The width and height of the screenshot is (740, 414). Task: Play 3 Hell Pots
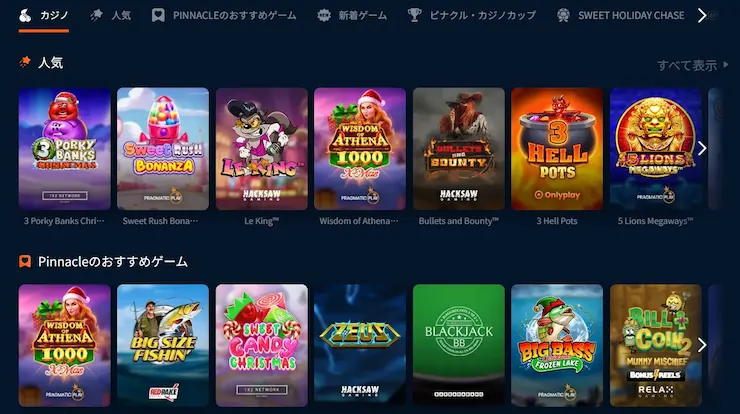556,148
